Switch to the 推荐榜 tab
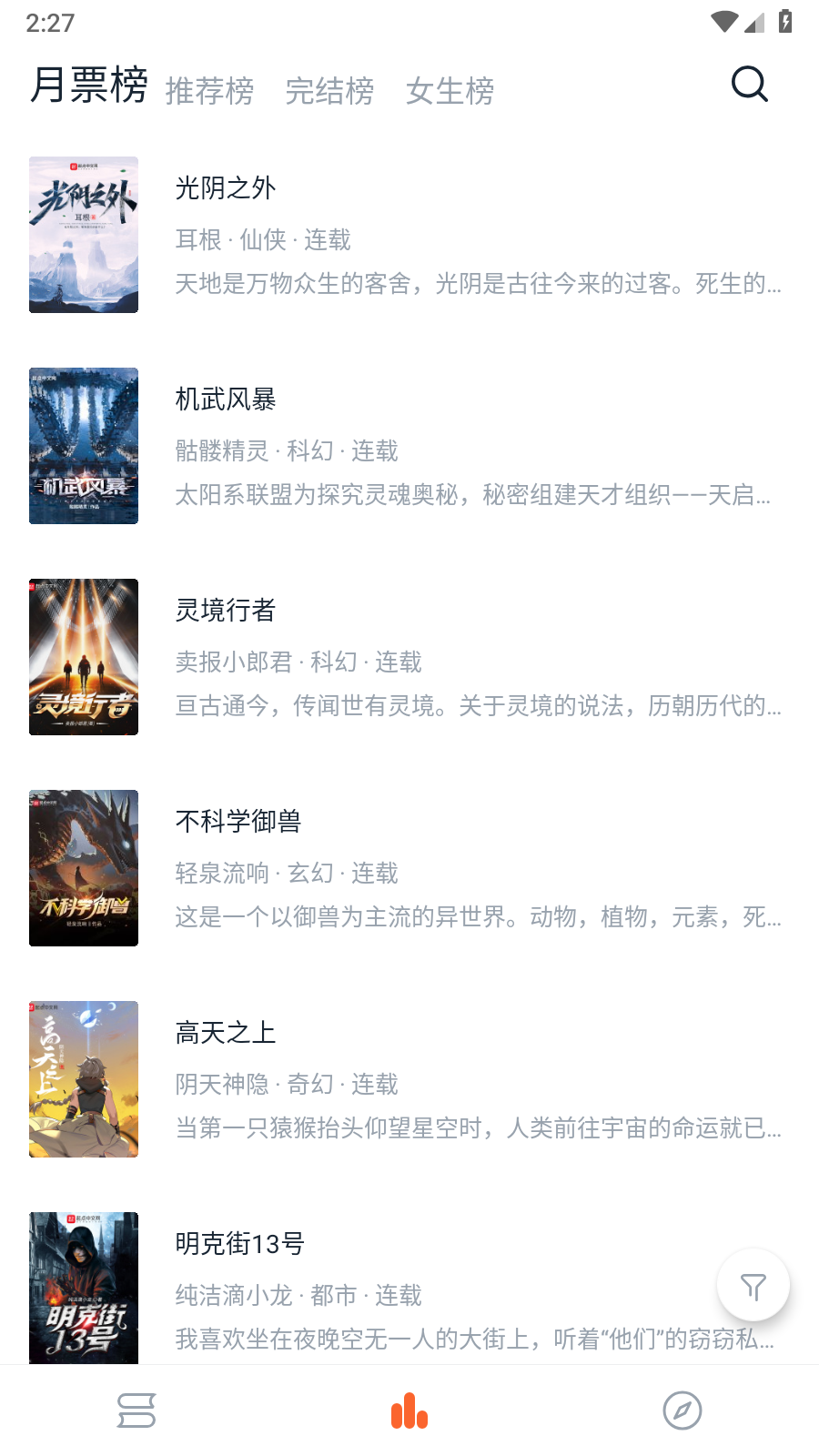This screenshot has height=1456, width=819. [209, 91]
